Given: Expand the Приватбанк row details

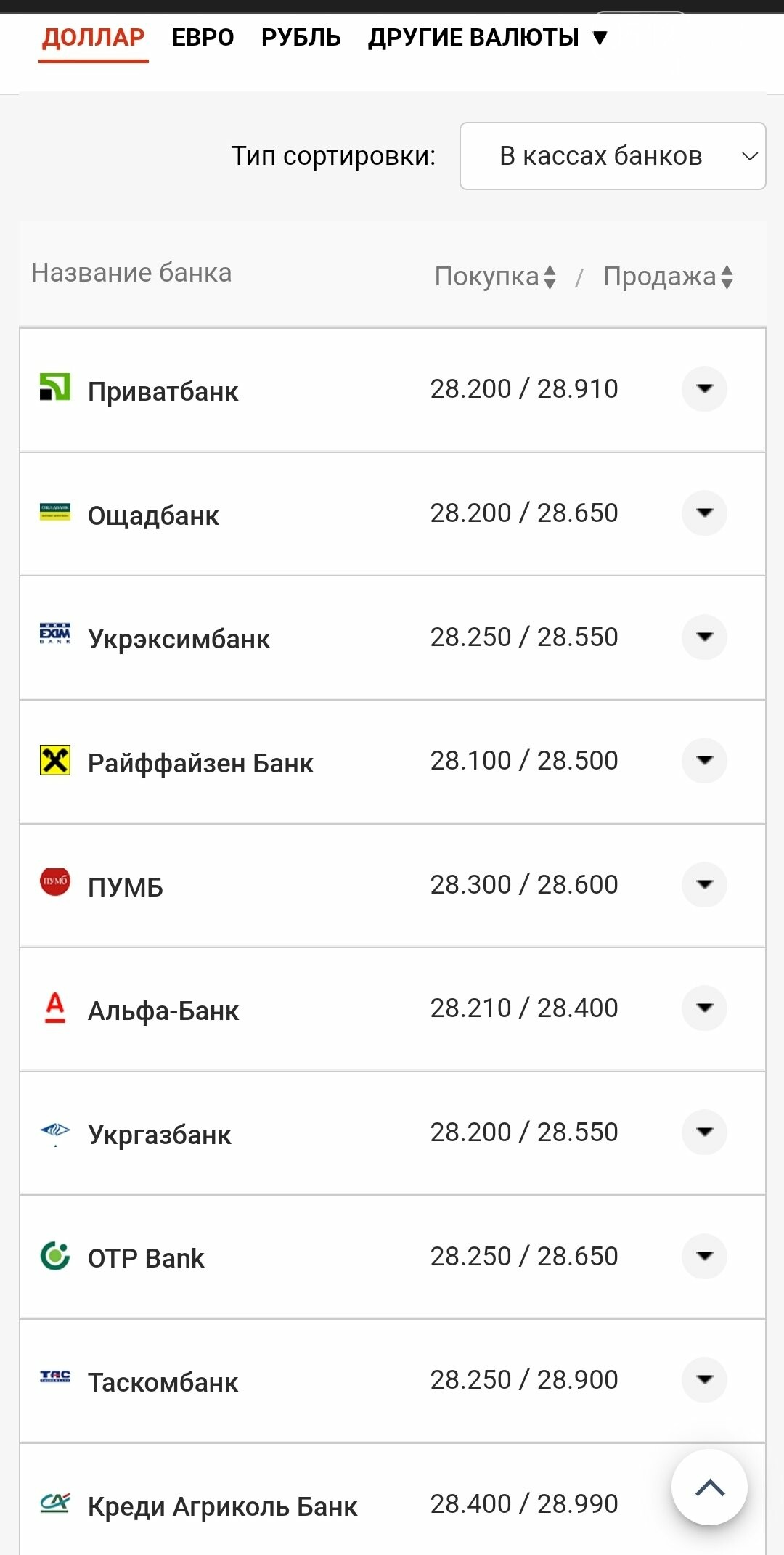Looking at the screenshot, I should tap(704, 389).
